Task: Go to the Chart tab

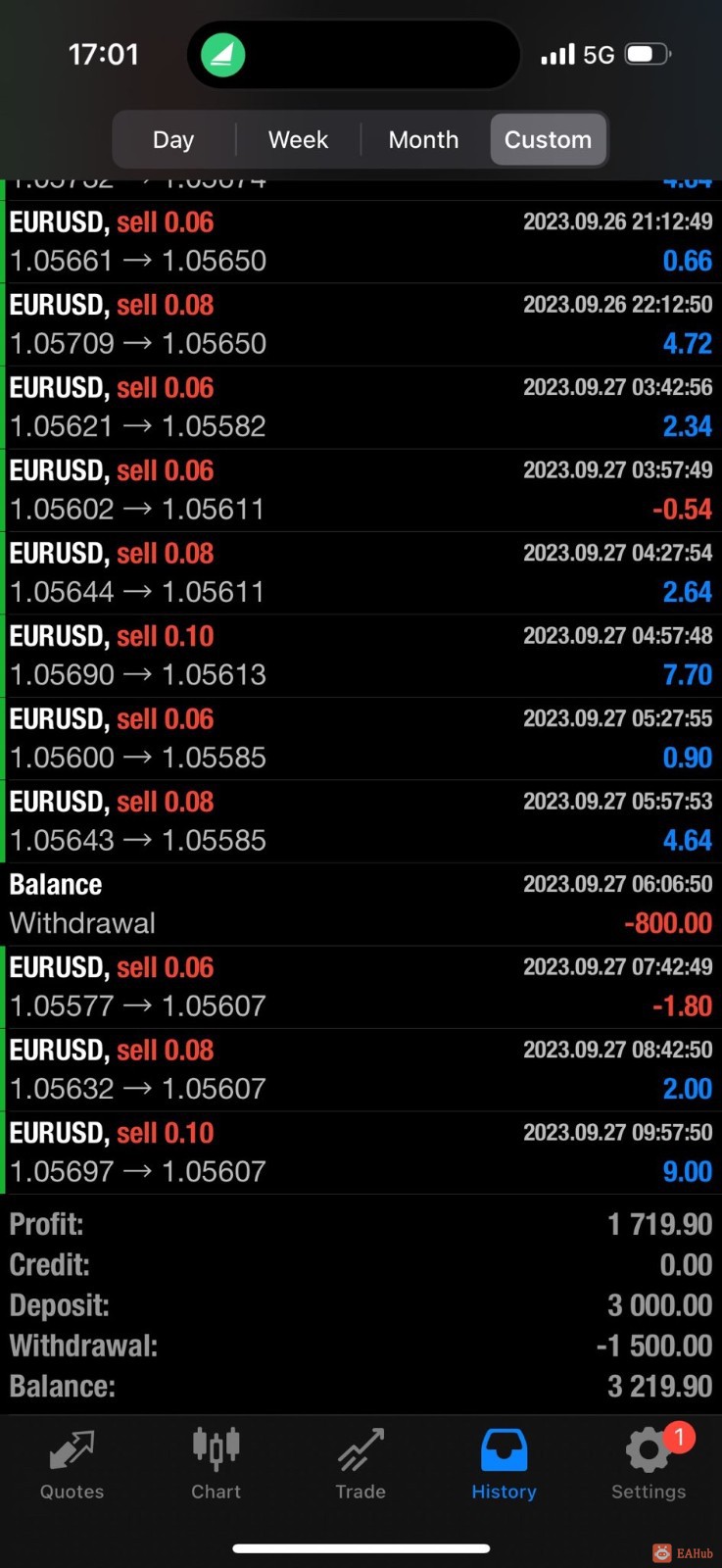Action: (216, 1464)
